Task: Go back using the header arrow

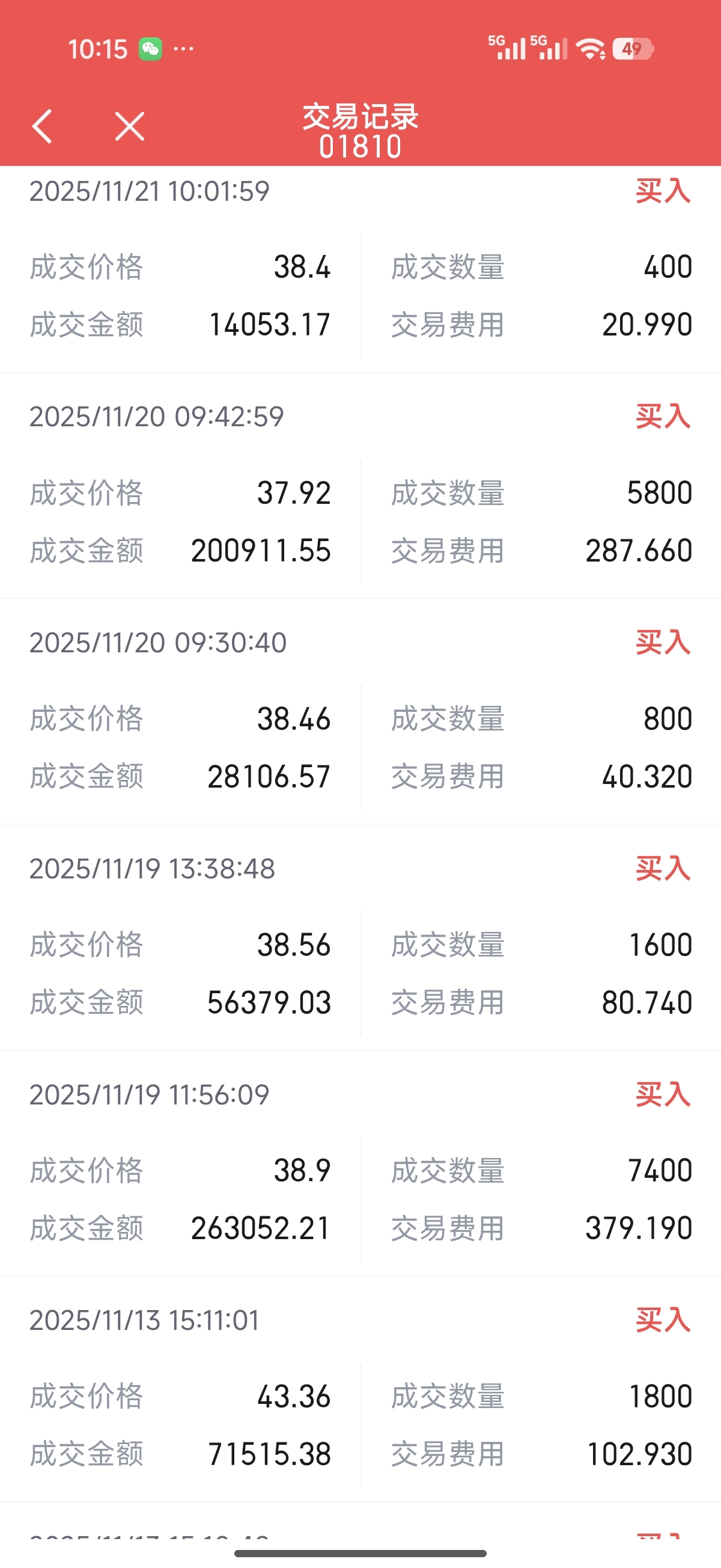Action: point(42,127)
